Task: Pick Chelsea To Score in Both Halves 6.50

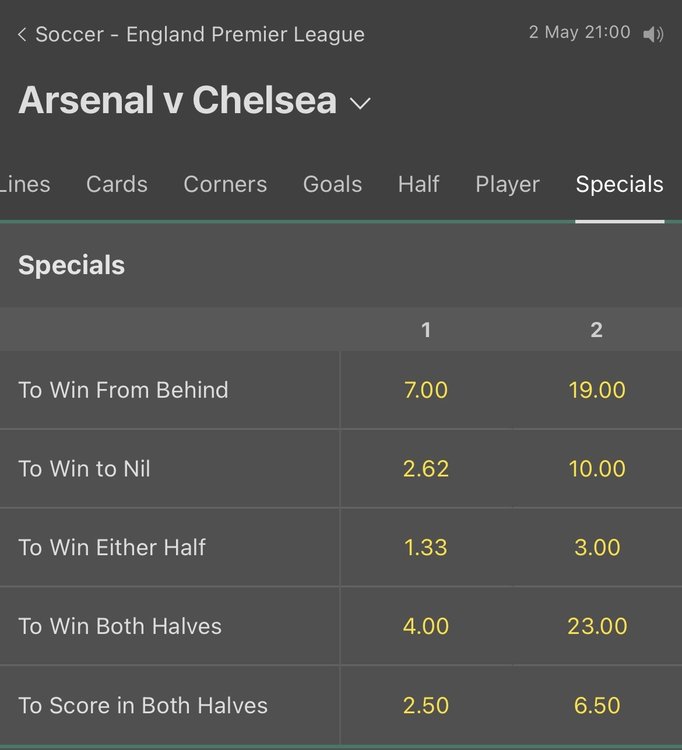Action: coord(597,706)
